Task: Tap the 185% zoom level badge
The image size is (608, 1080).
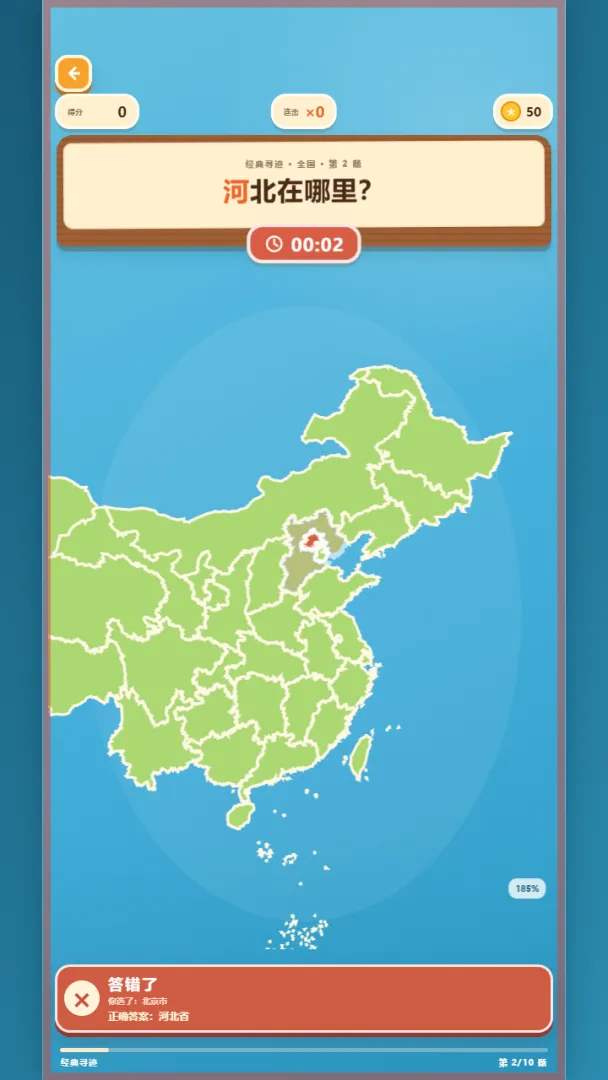Action: pos(527,888)
